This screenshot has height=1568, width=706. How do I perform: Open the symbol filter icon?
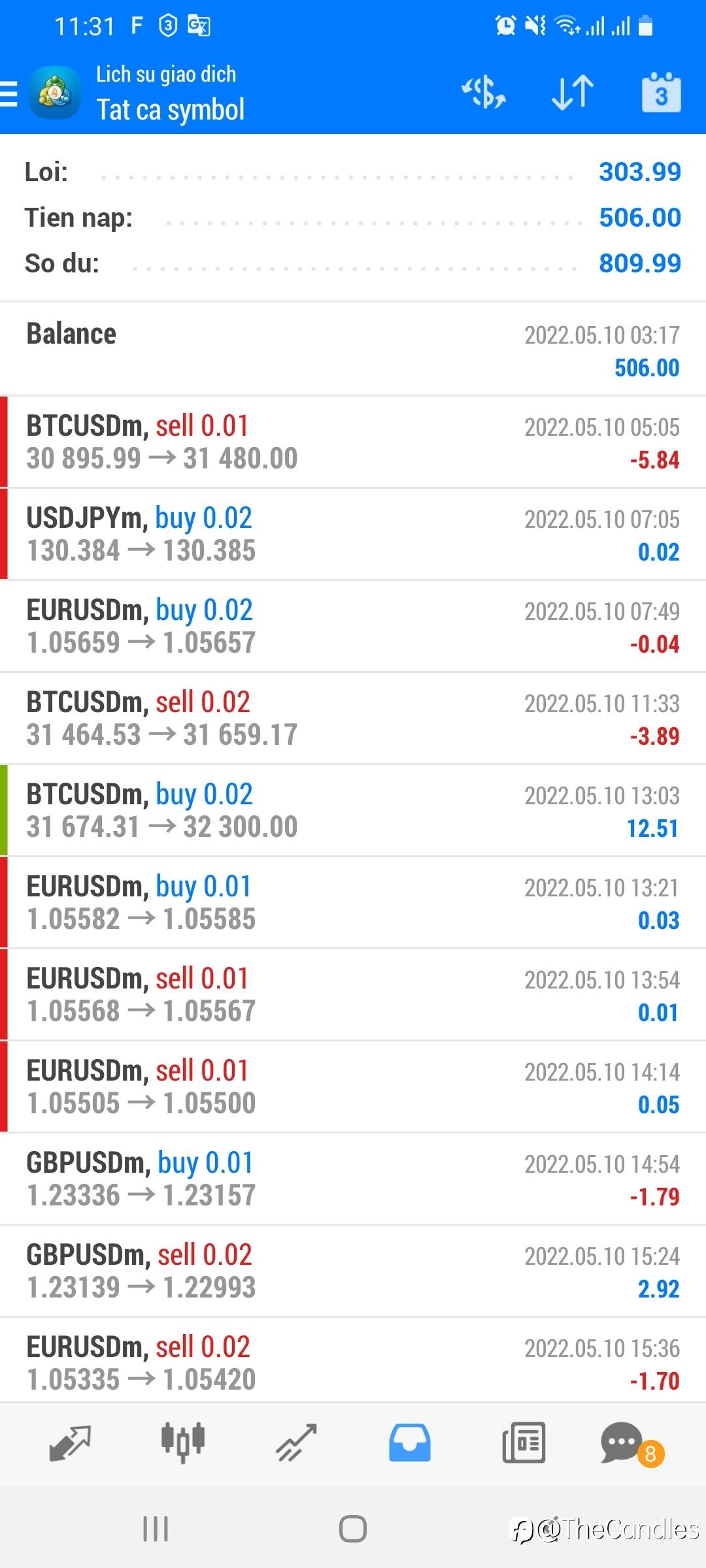(484, 92)
